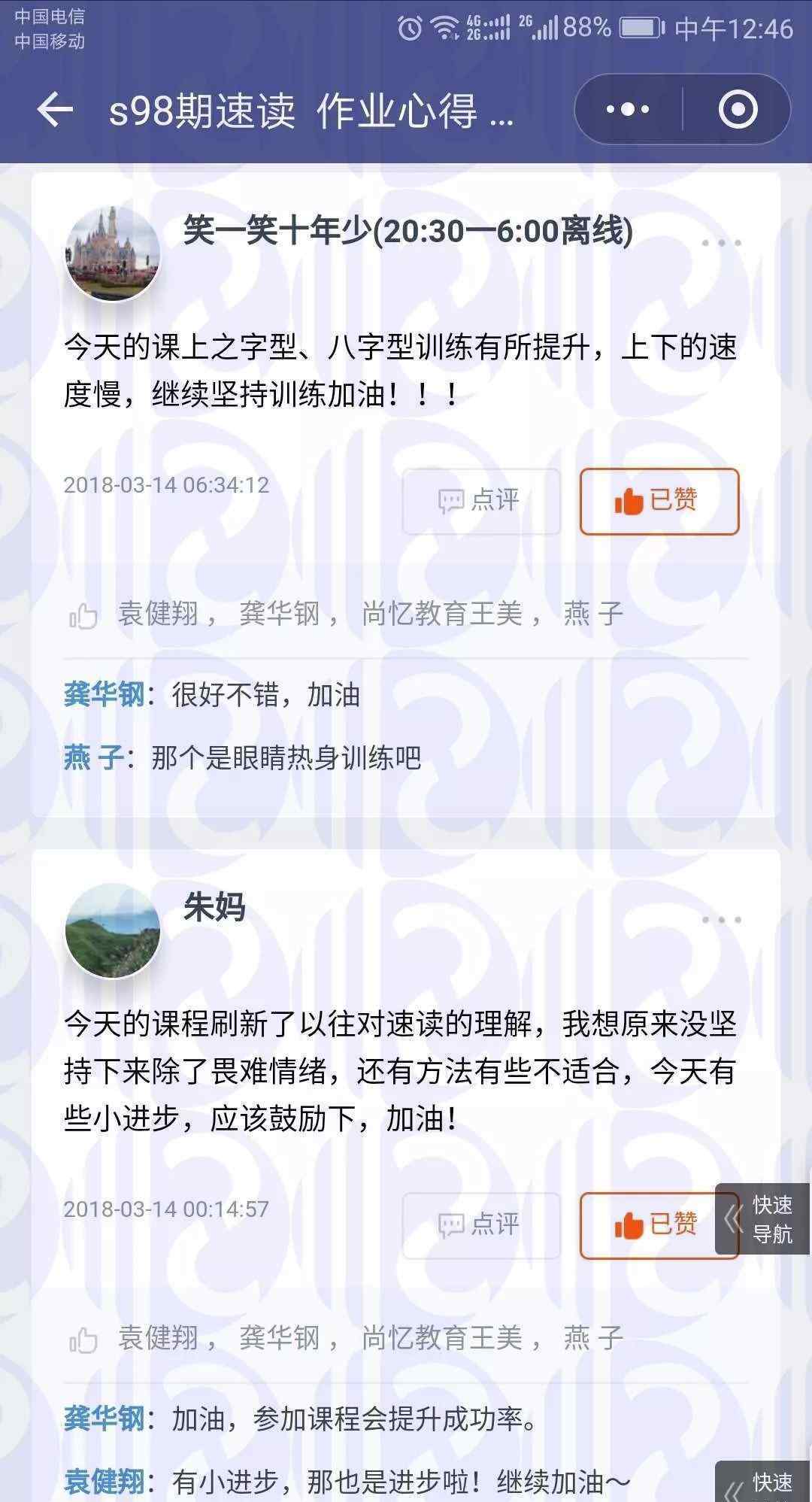Tap 点评 under 朱妈's post
The width and height of the screenshot is (812, 1502).
[481, 1226]
